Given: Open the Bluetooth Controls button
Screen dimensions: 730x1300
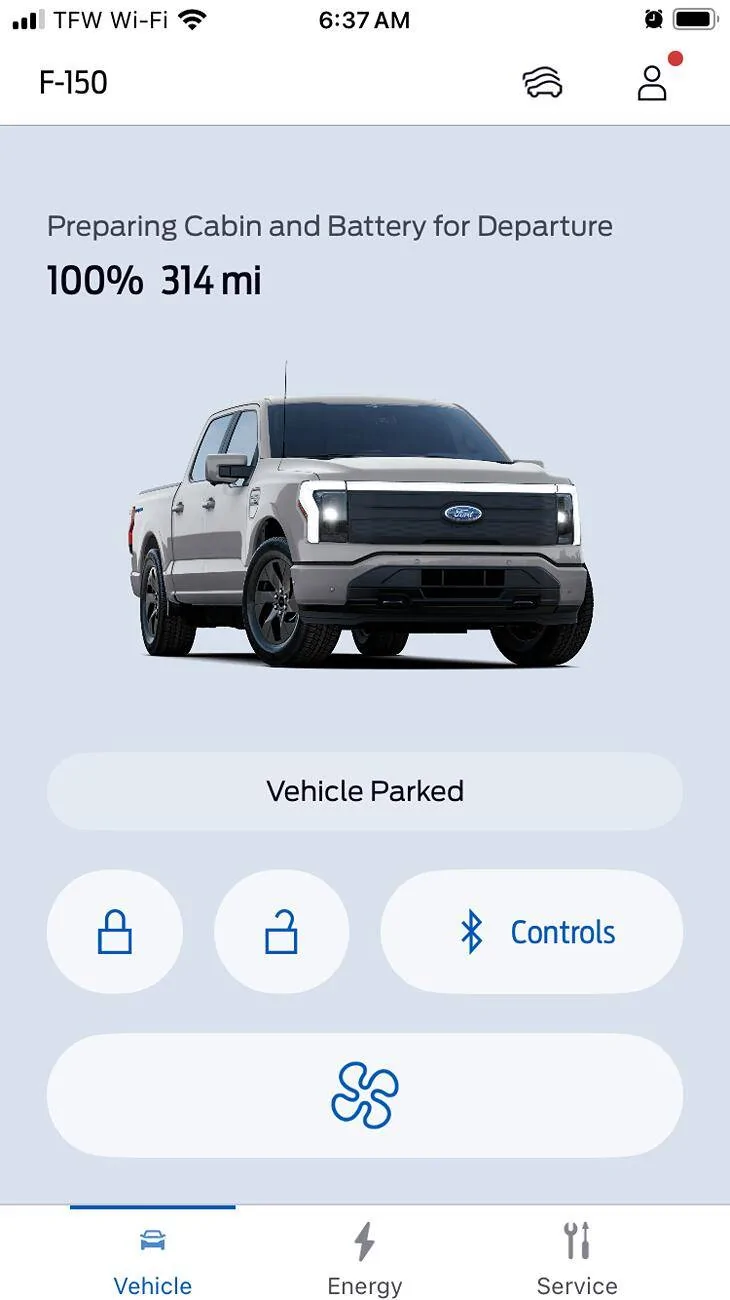Looking at the screenshot, I should 531,932.
